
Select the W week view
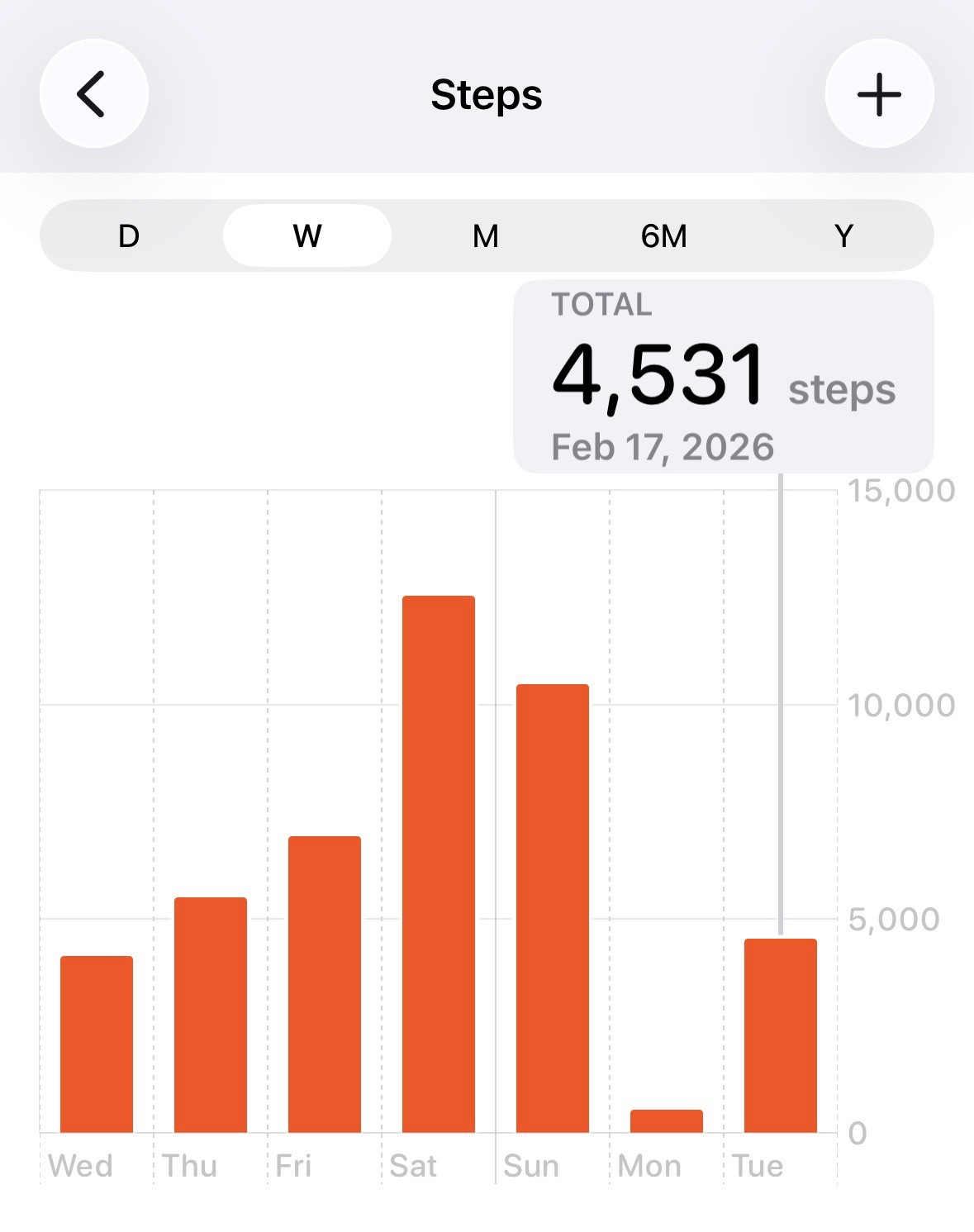307,236
